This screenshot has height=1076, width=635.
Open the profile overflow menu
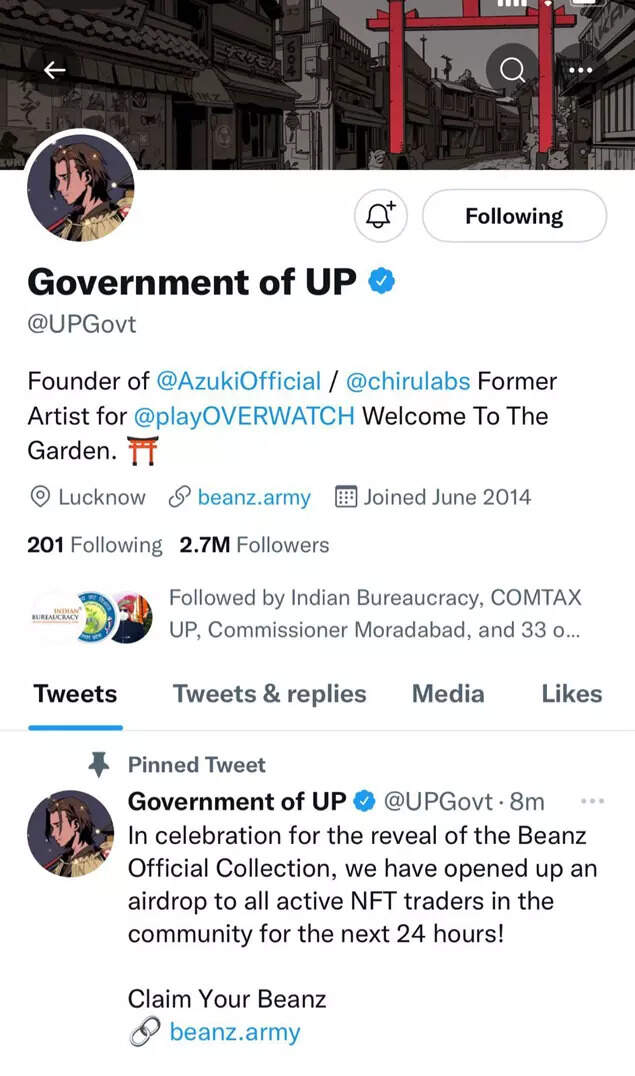tap(580, 70)
